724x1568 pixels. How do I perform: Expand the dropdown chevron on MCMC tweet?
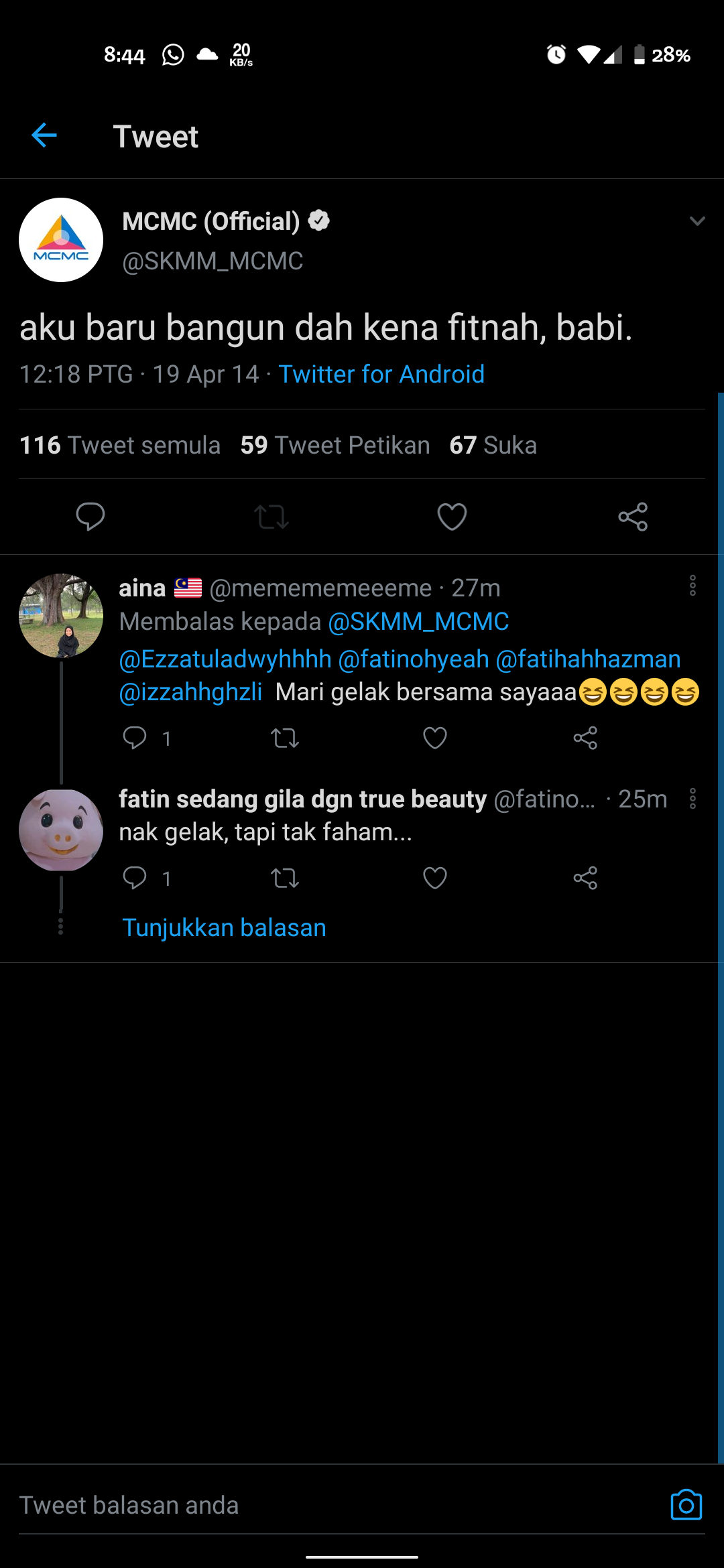[x=697, y=221]
